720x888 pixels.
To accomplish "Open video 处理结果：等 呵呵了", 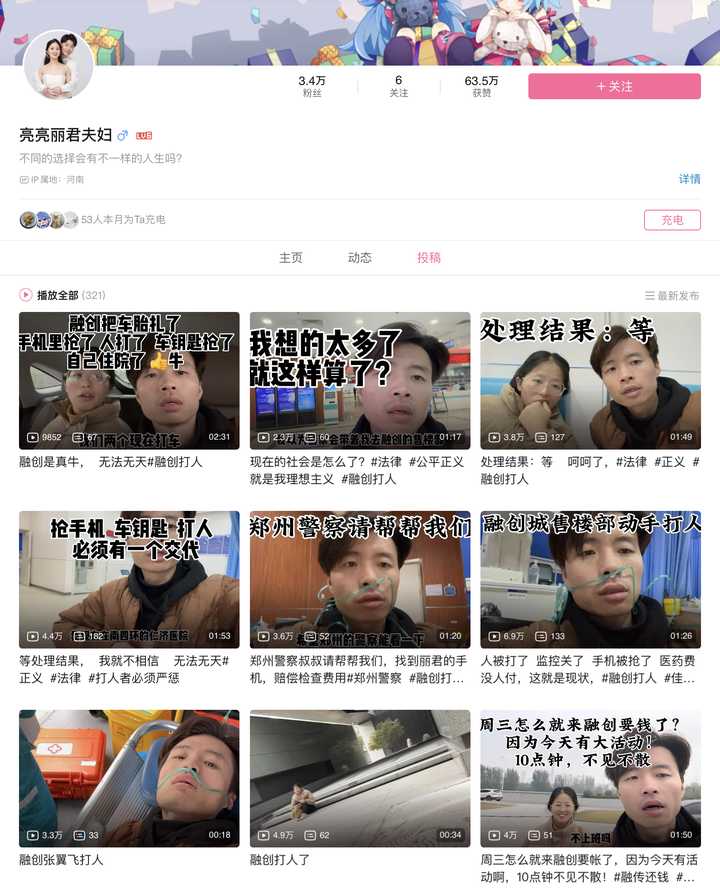I will point(590,380).
